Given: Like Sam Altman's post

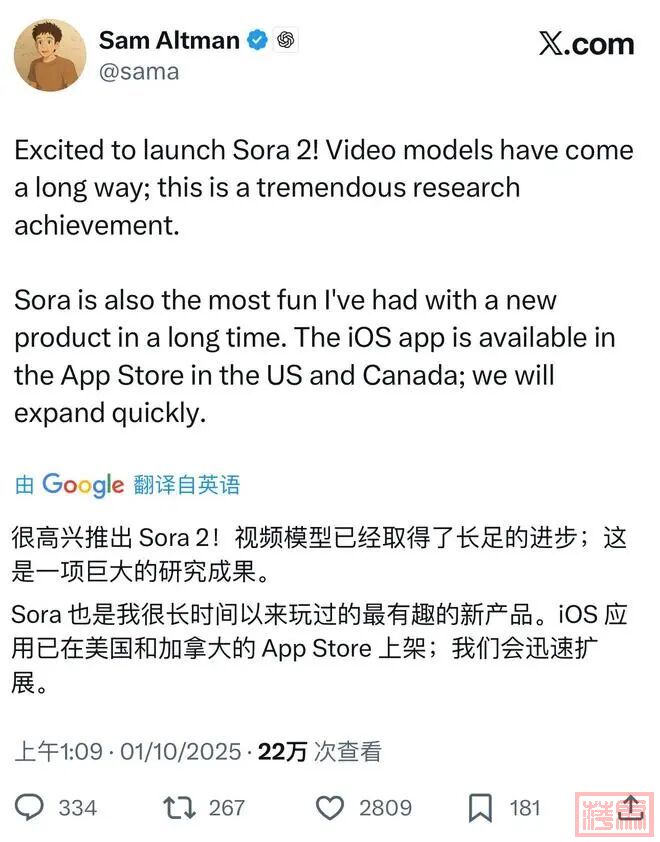Looking at the screenshot, I should coord(330,807).
